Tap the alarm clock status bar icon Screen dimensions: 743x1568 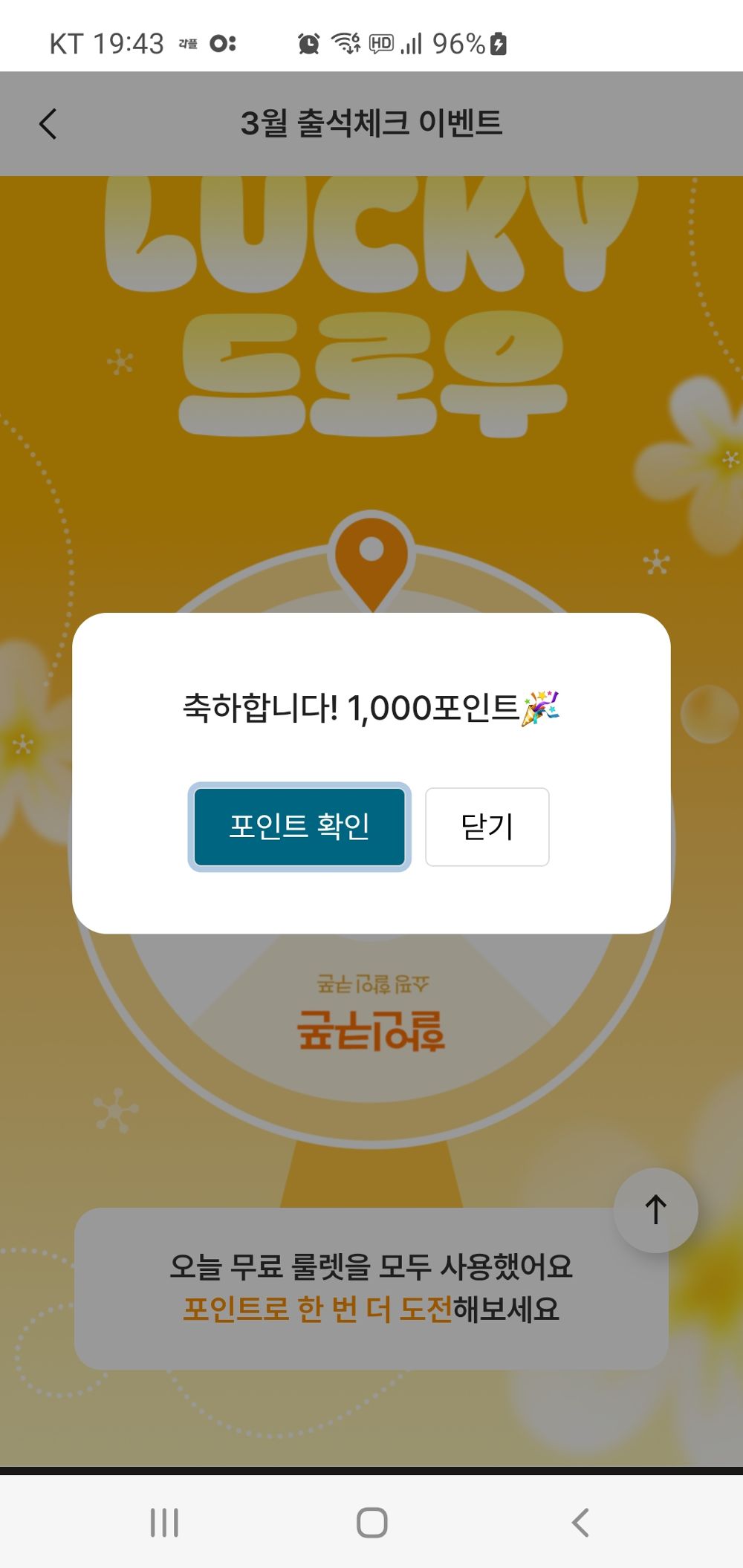[x=311, y=45]
